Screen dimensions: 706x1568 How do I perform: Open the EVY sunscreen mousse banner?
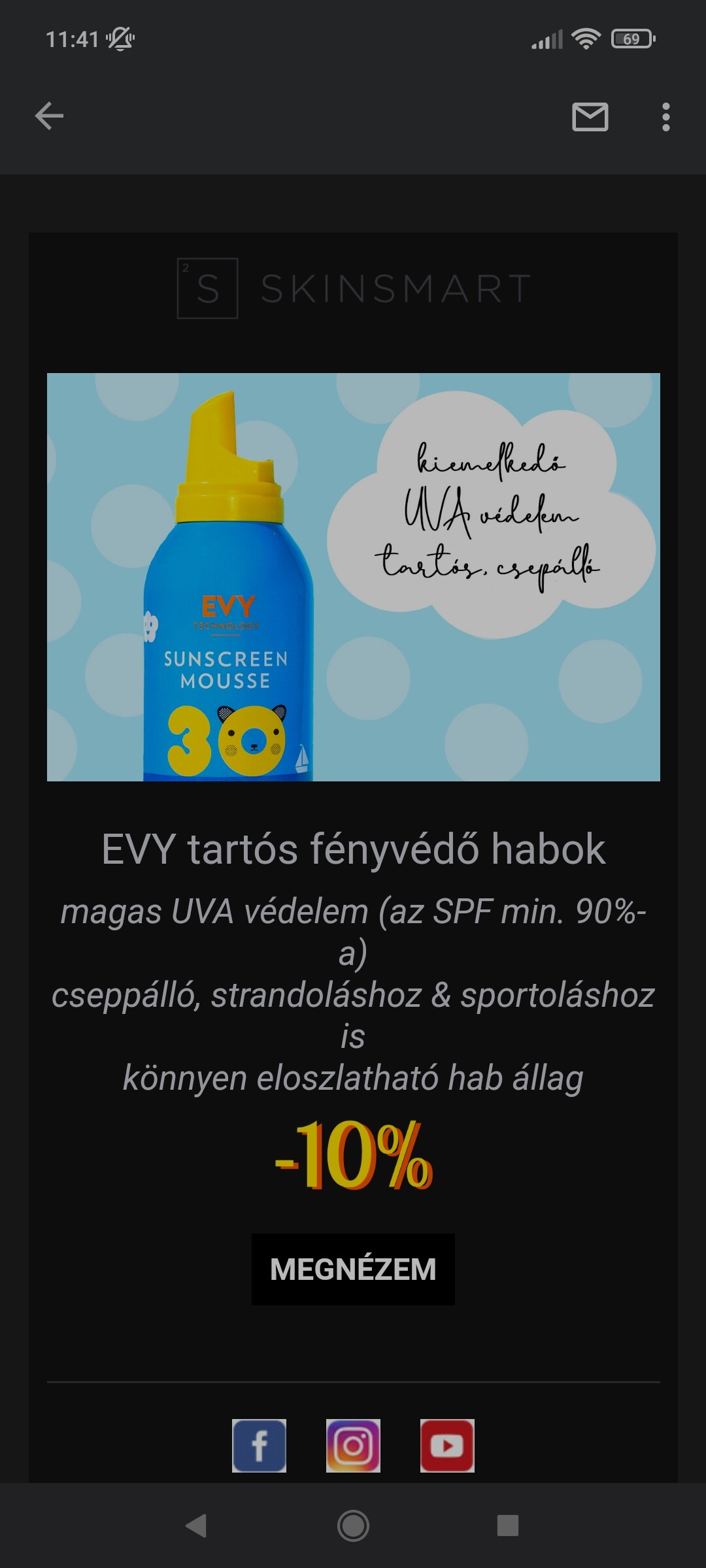coord(353,577)
